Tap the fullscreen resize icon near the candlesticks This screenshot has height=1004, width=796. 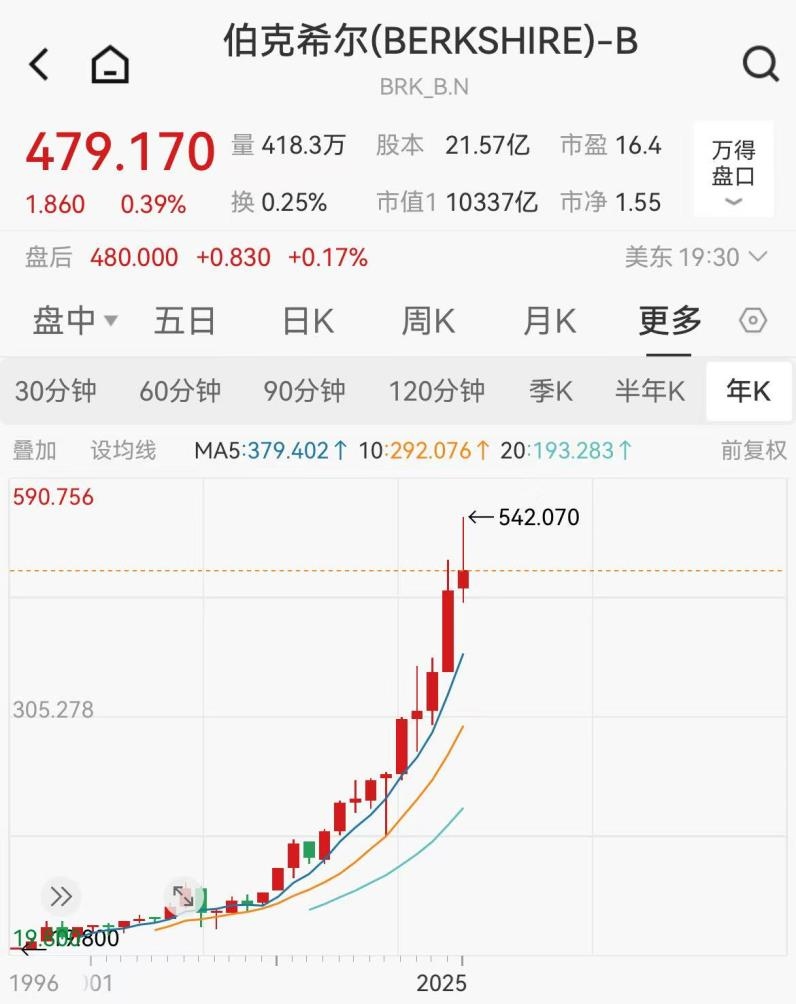[183, 897]
